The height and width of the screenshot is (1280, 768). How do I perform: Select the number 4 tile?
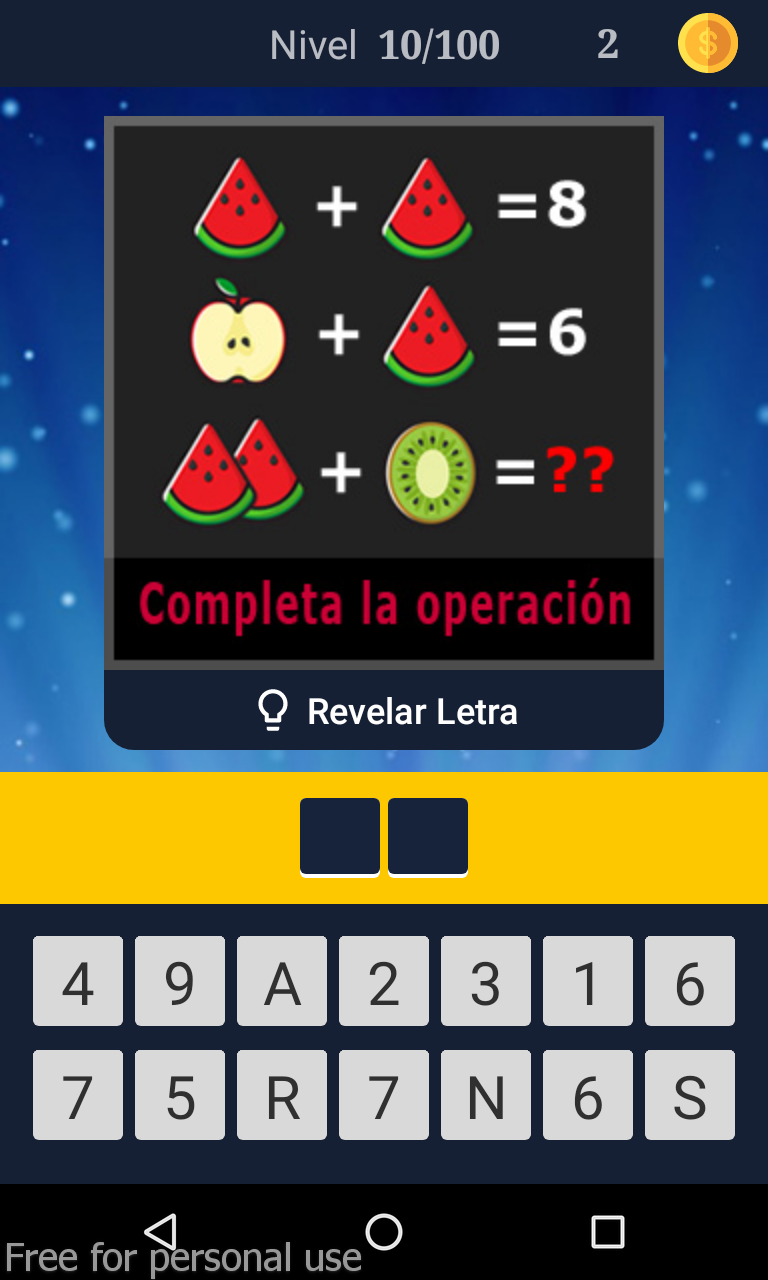(78, 981)
